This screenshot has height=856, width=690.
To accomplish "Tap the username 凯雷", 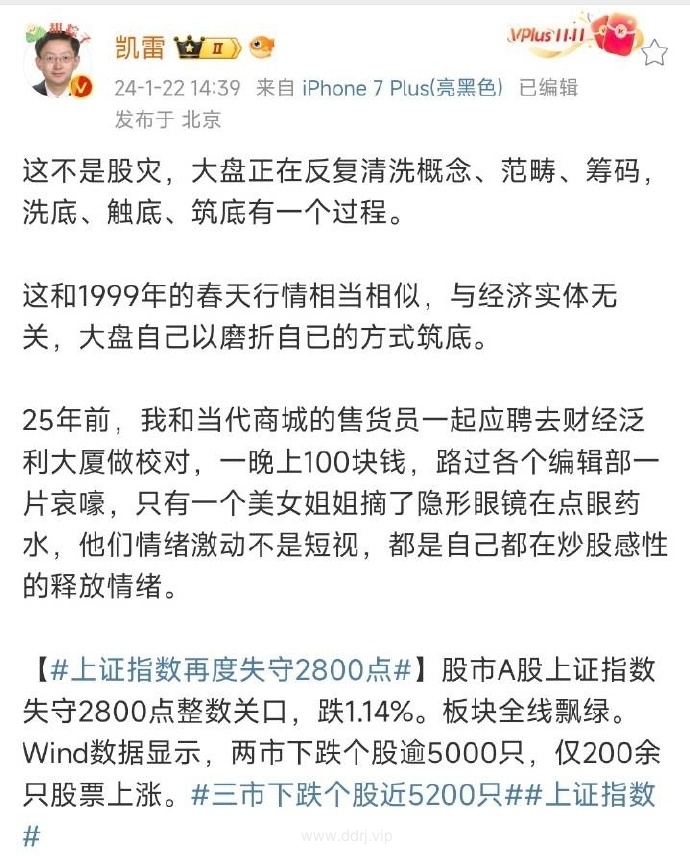I will click(x=139, y=47).
